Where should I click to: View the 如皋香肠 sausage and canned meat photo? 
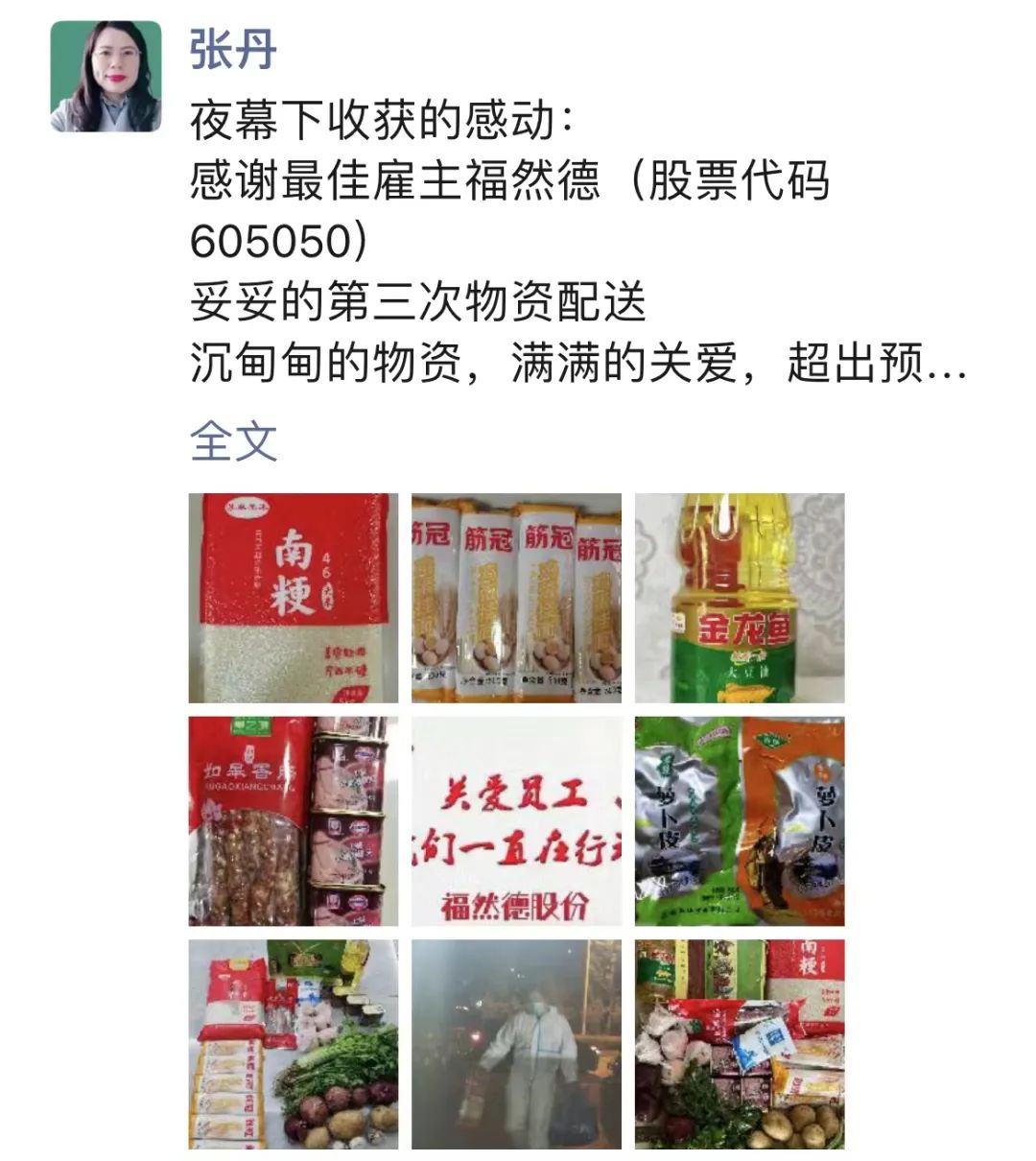point(293,821)
